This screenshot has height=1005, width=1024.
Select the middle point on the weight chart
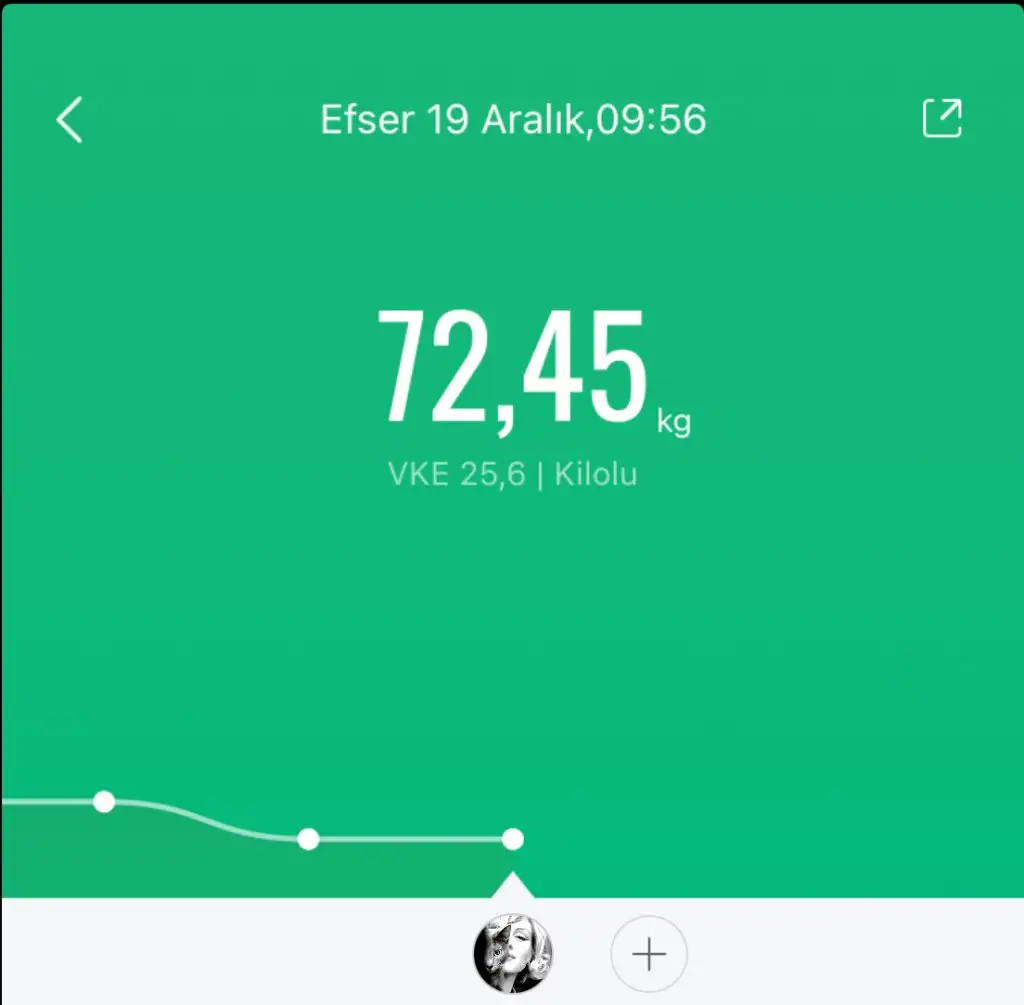[309, 839]
